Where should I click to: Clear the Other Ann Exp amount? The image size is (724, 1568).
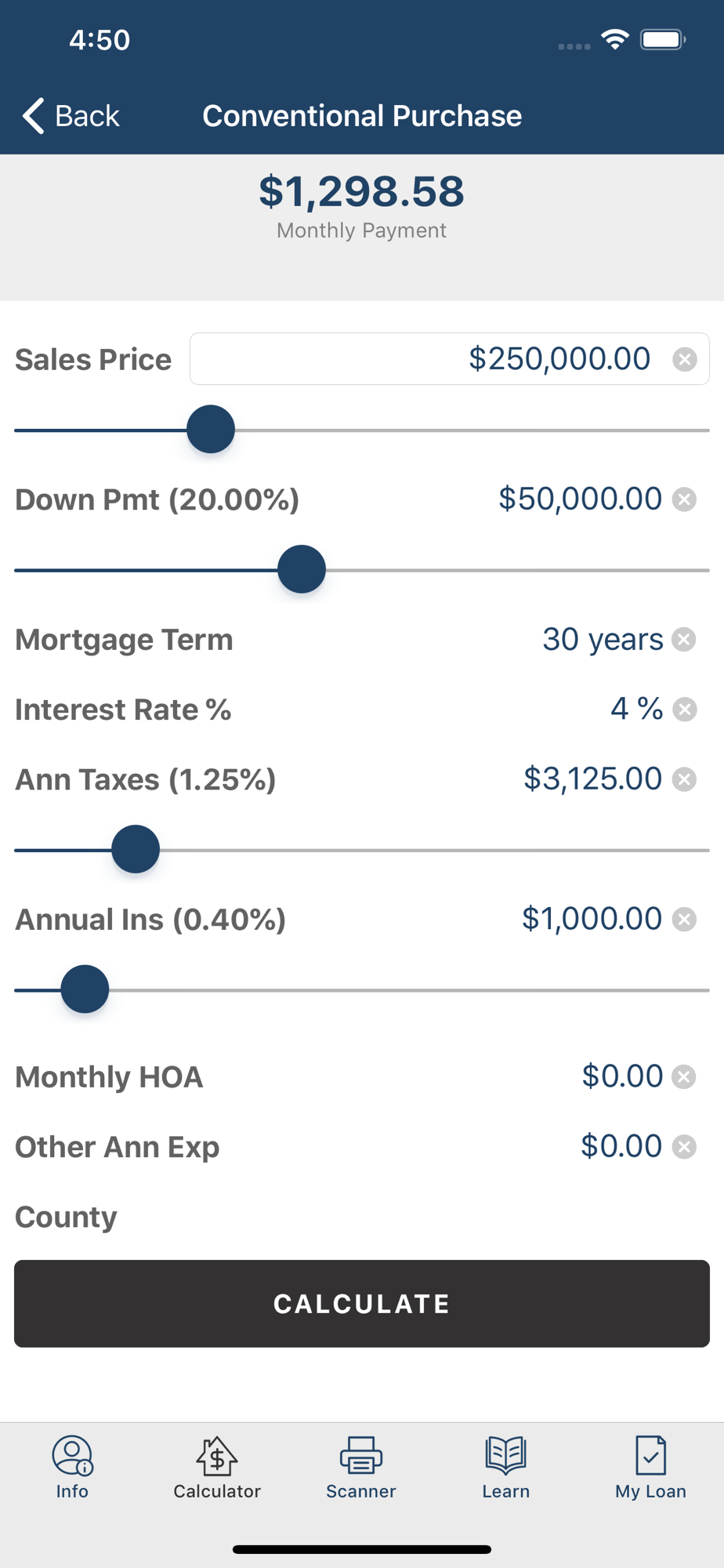[x=685, y=1147]
